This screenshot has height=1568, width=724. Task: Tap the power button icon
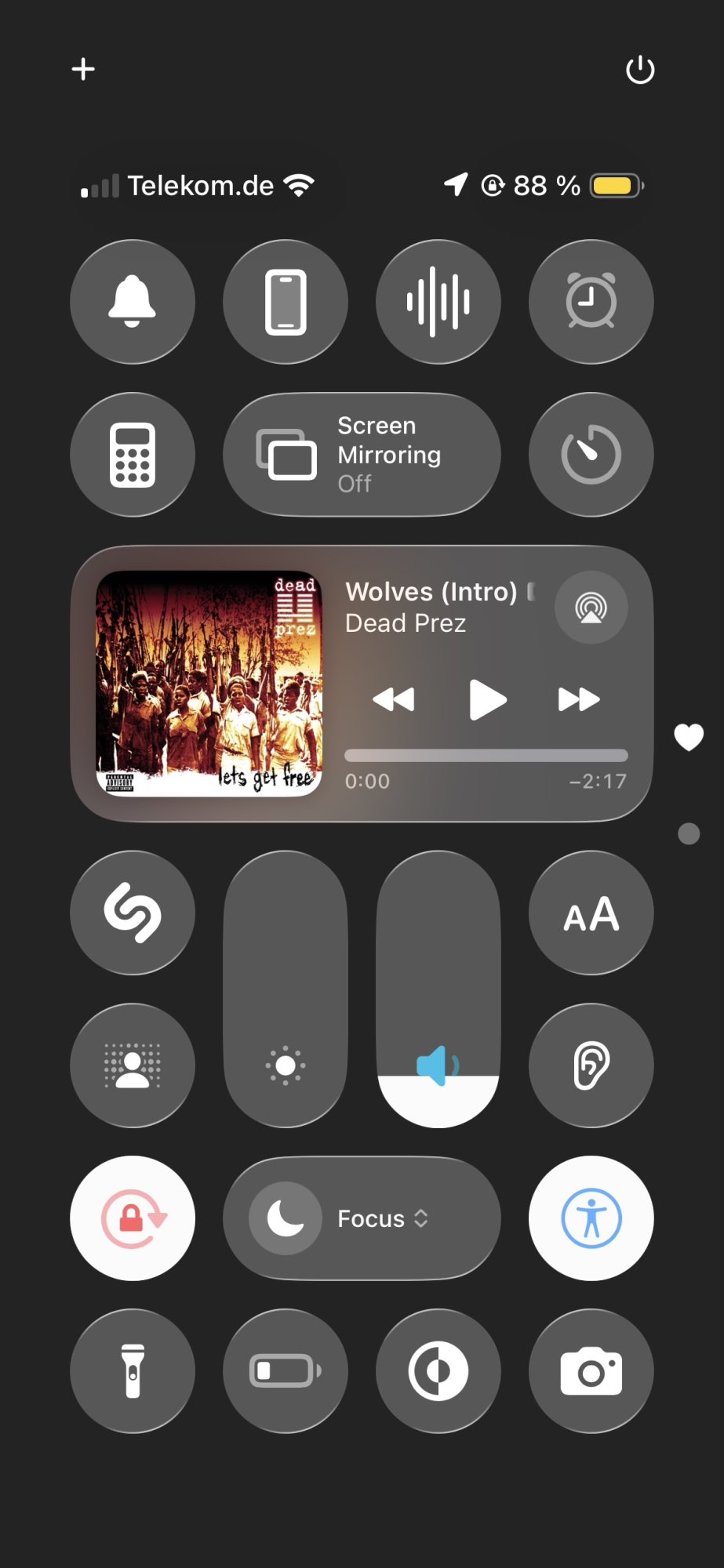(640, 70)
